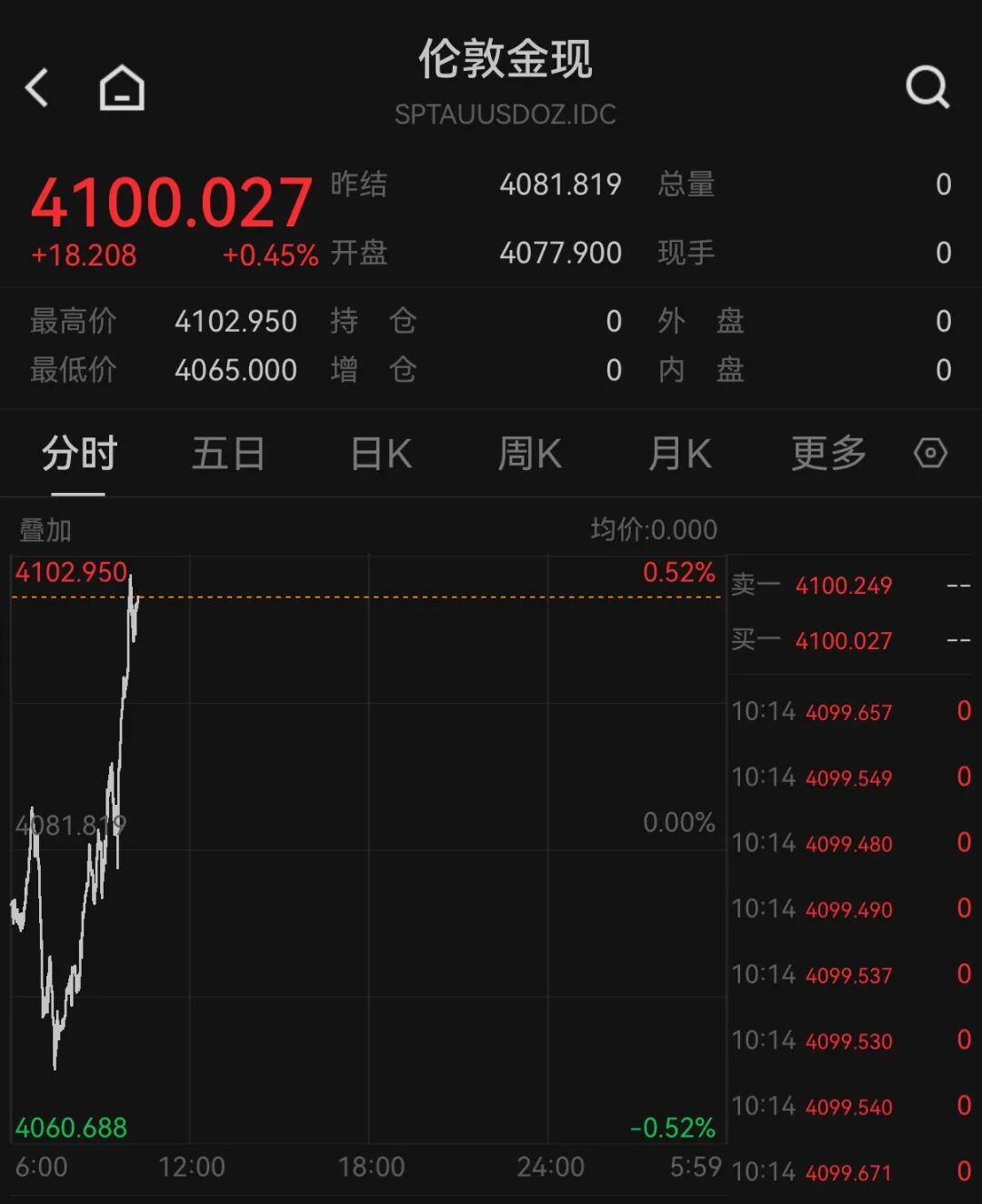The height and width of the screenshot is (1204, 982).
Task: Open the search magnifier icon
Action: (x=927, y=88)
